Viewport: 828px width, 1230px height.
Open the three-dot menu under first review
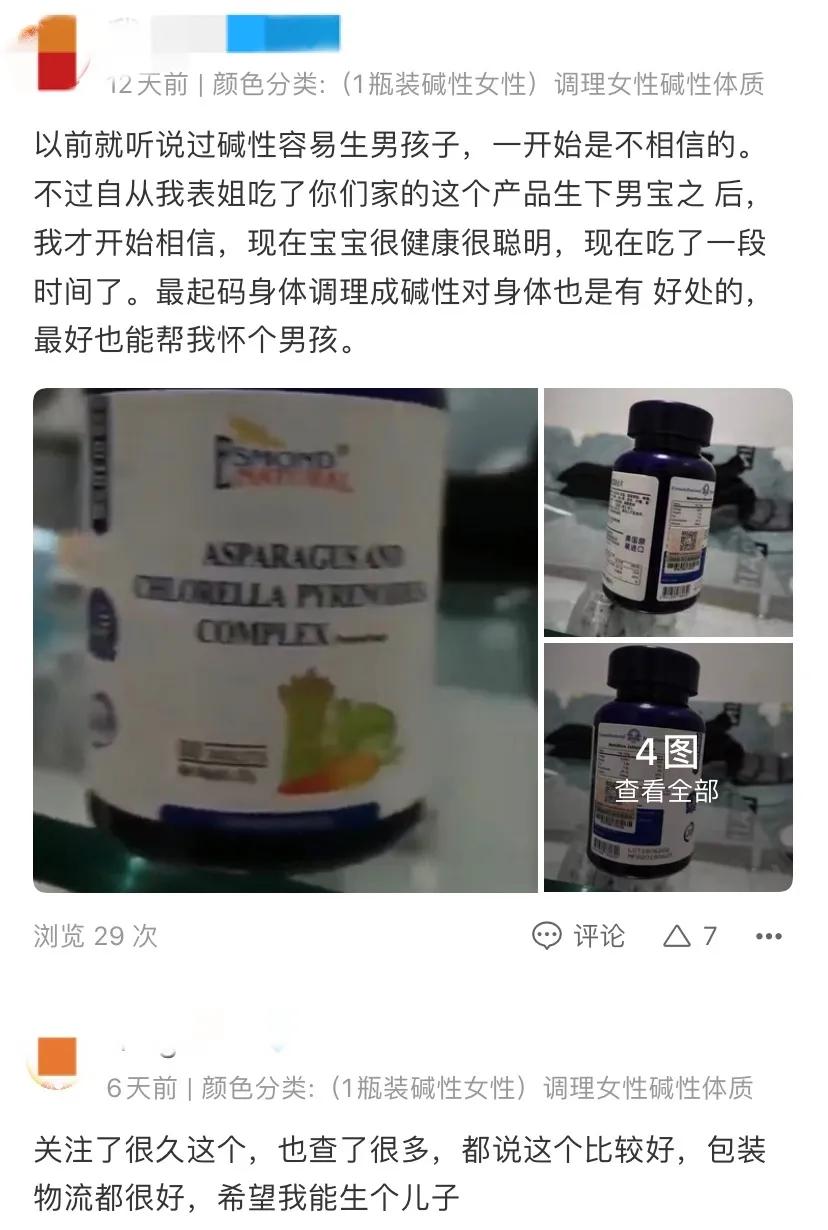click(768, 936)
